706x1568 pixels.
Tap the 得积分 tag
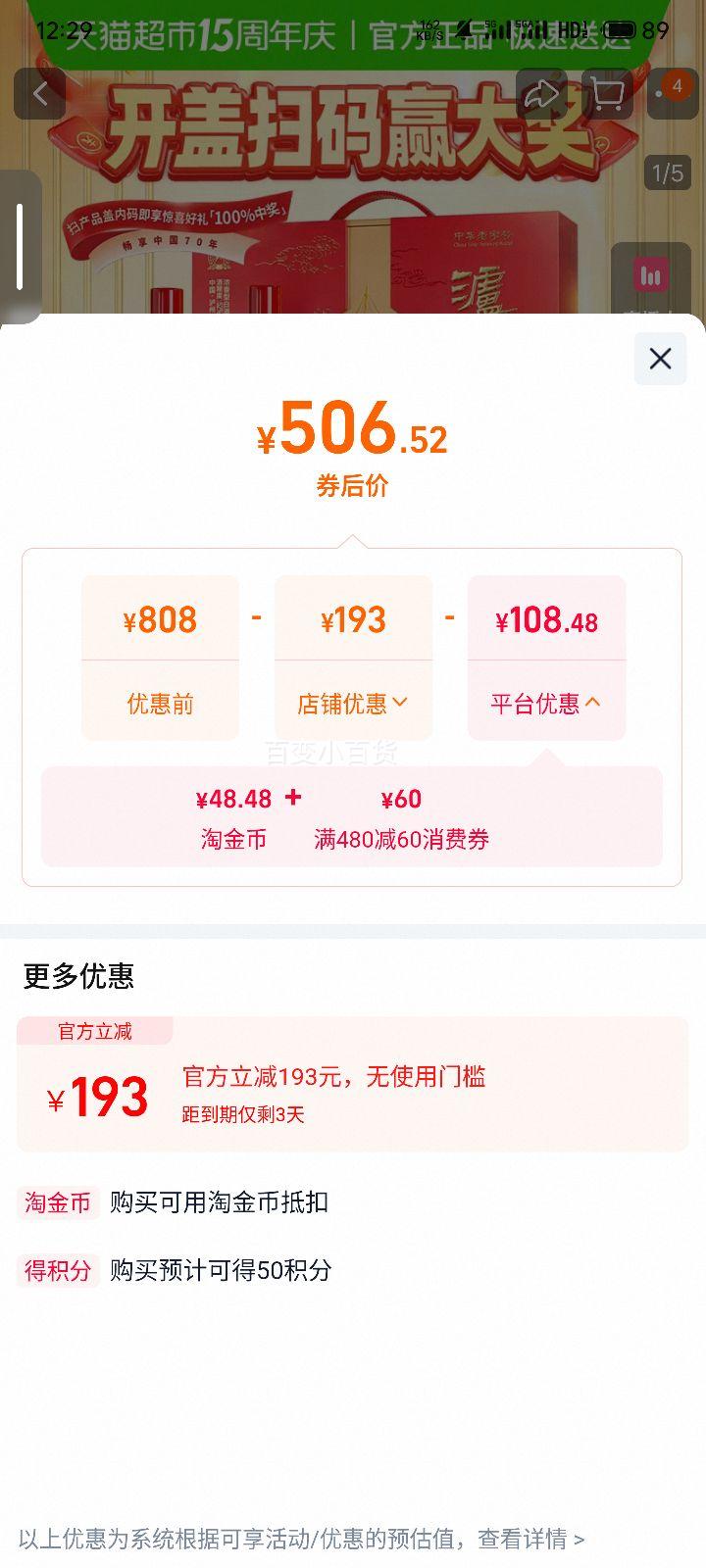pyautogui.click(x=56, y=1271)
